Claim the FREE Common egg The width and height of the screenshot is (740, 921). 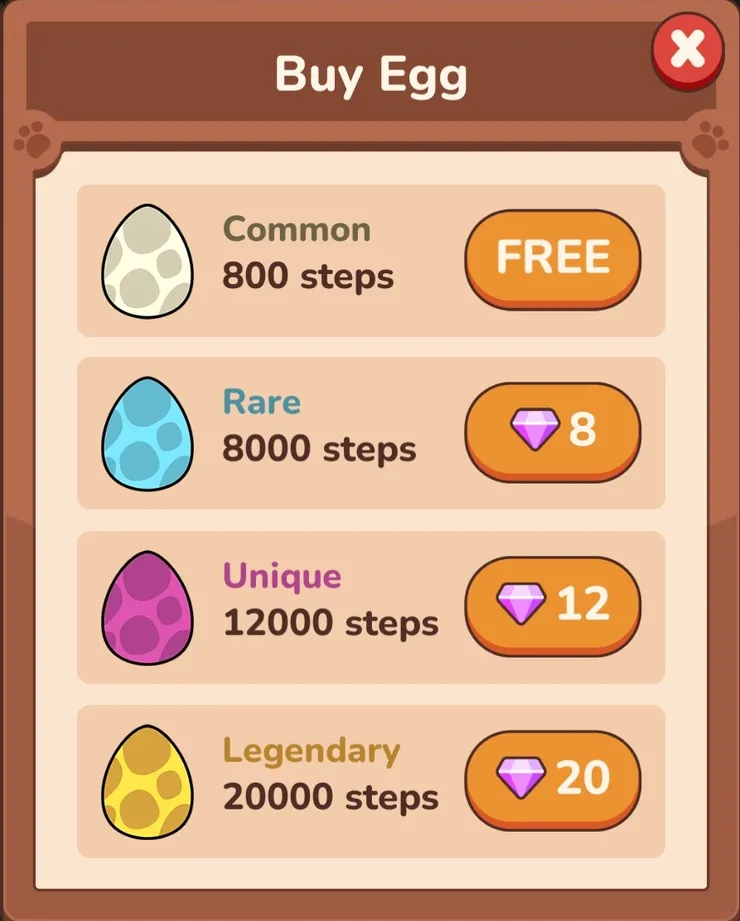(552, 257)
